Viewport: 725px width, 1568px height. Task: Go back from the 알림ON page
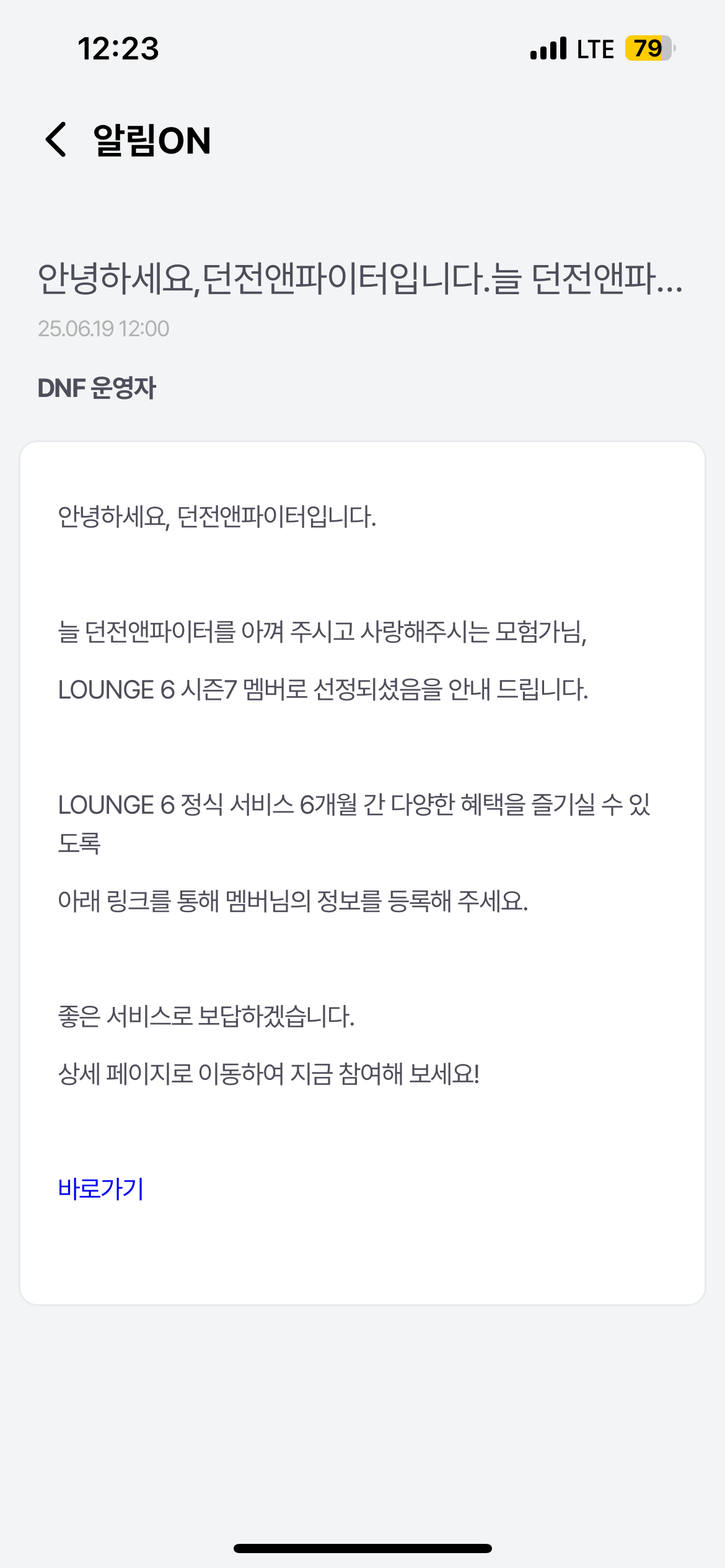[56, 139]
